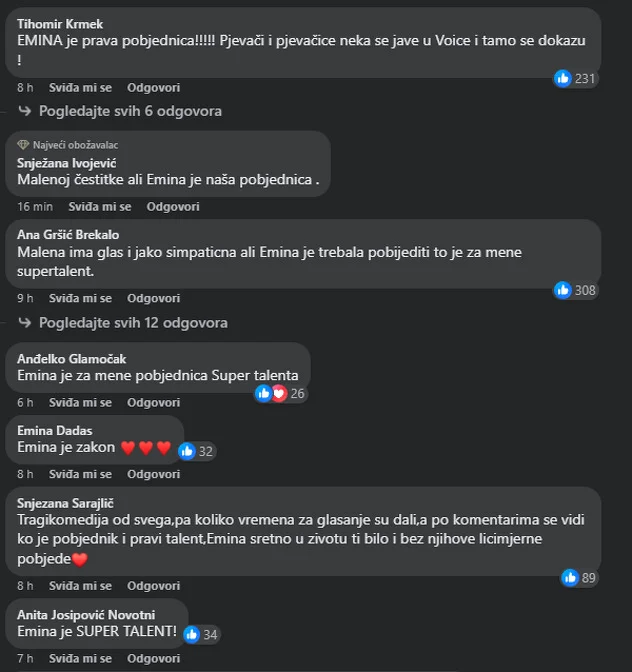Like Snježana Ivojević's comment
The width and height of the screenshot is (632, 672).
coord(100,207)
